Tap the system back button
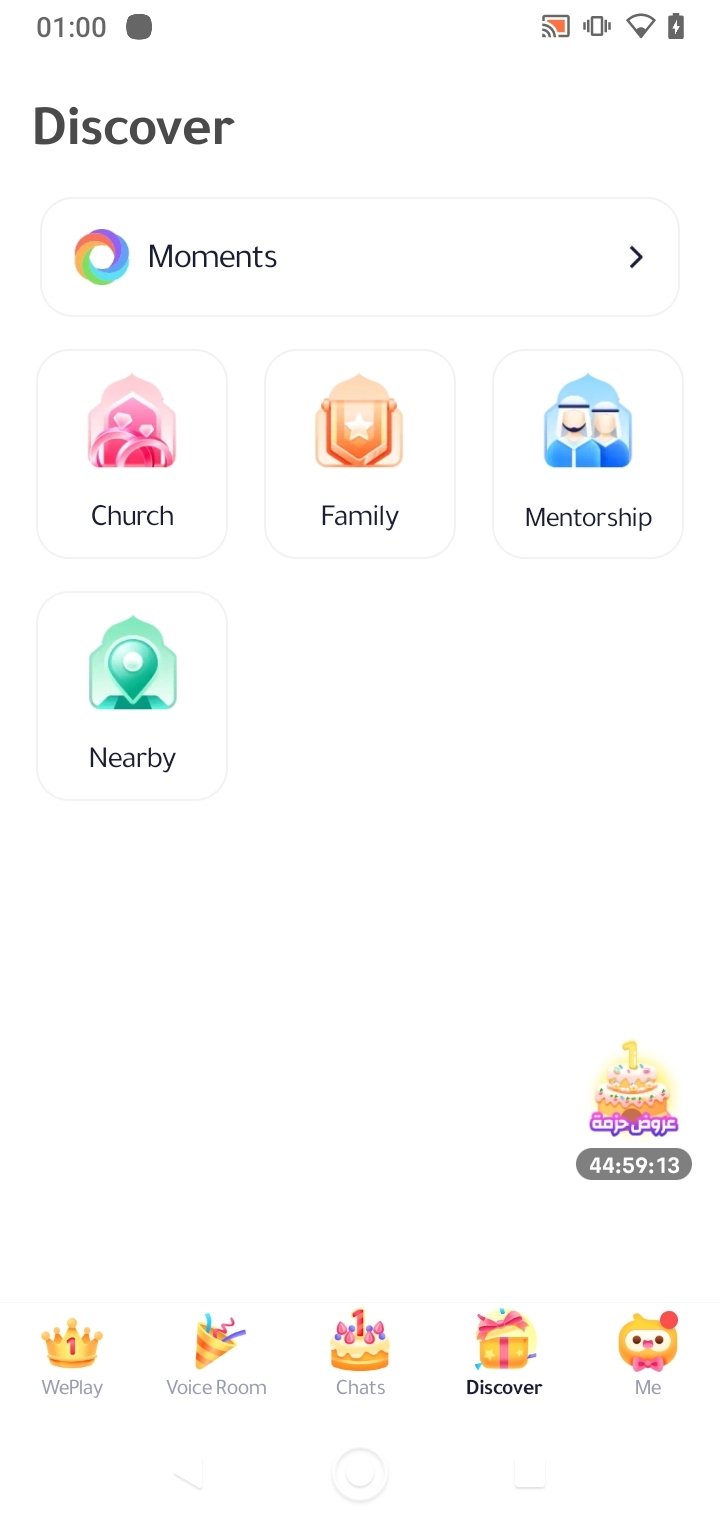 [x=188, y=1474]
